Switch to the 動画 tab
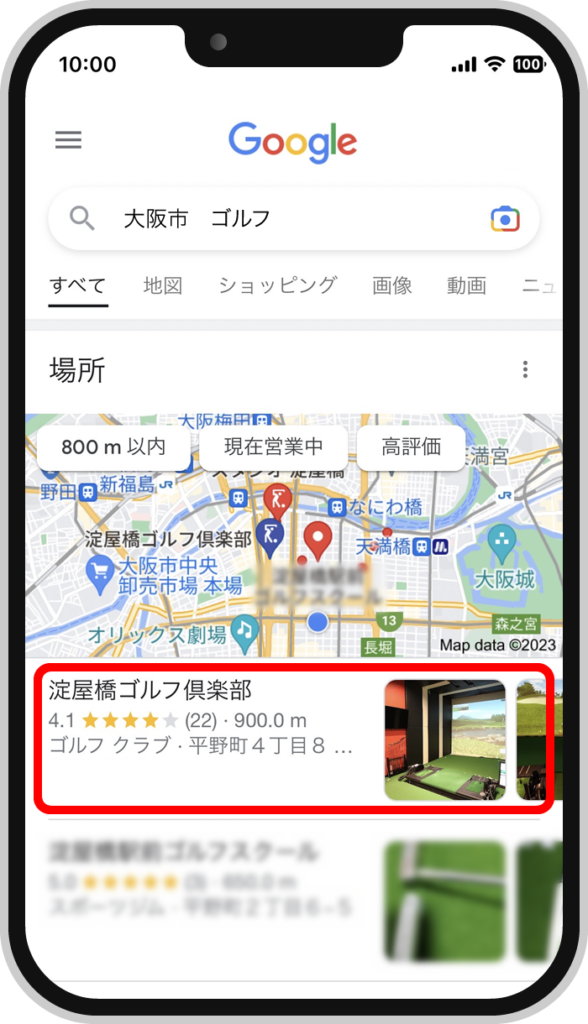 466,285
